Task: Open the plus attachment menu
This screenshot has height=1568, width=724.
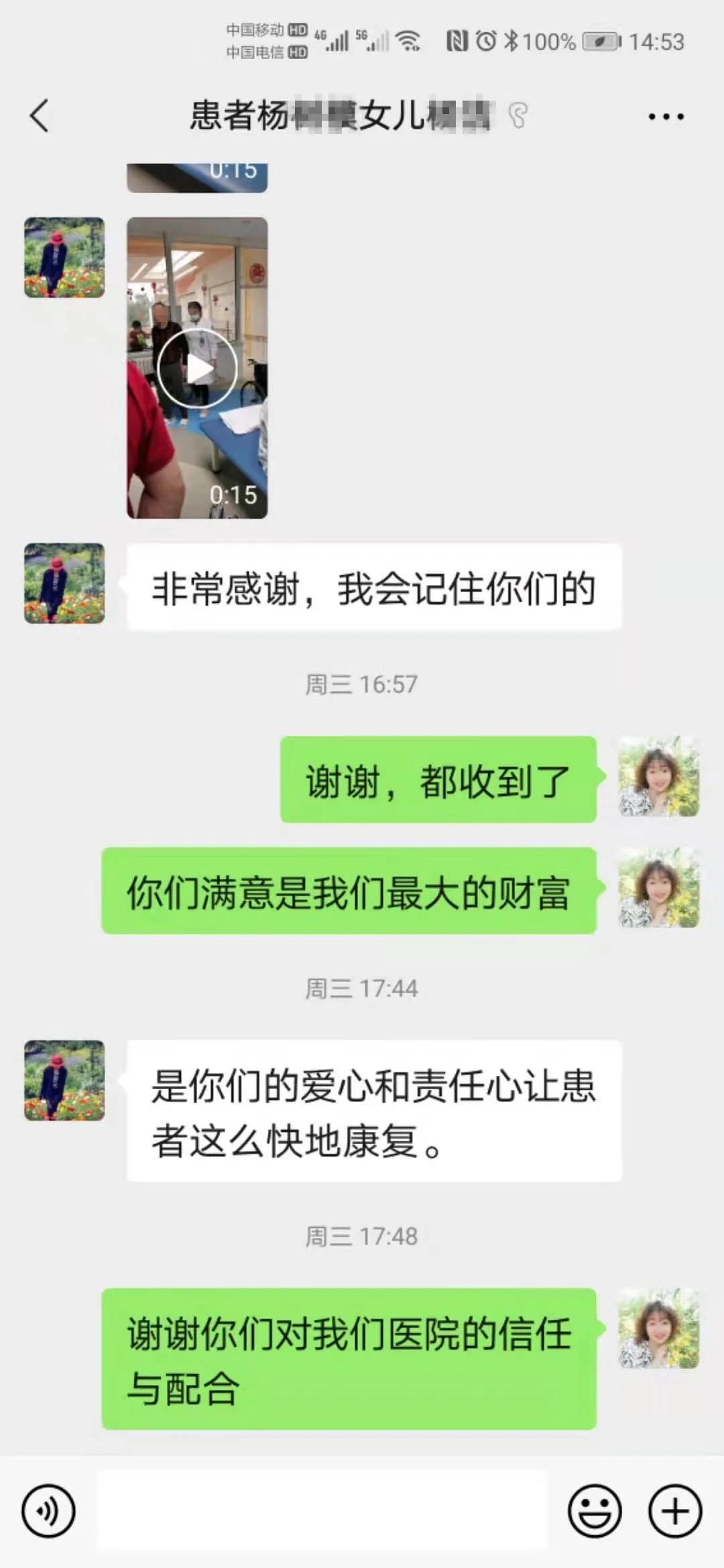Action: (675, 1511)
